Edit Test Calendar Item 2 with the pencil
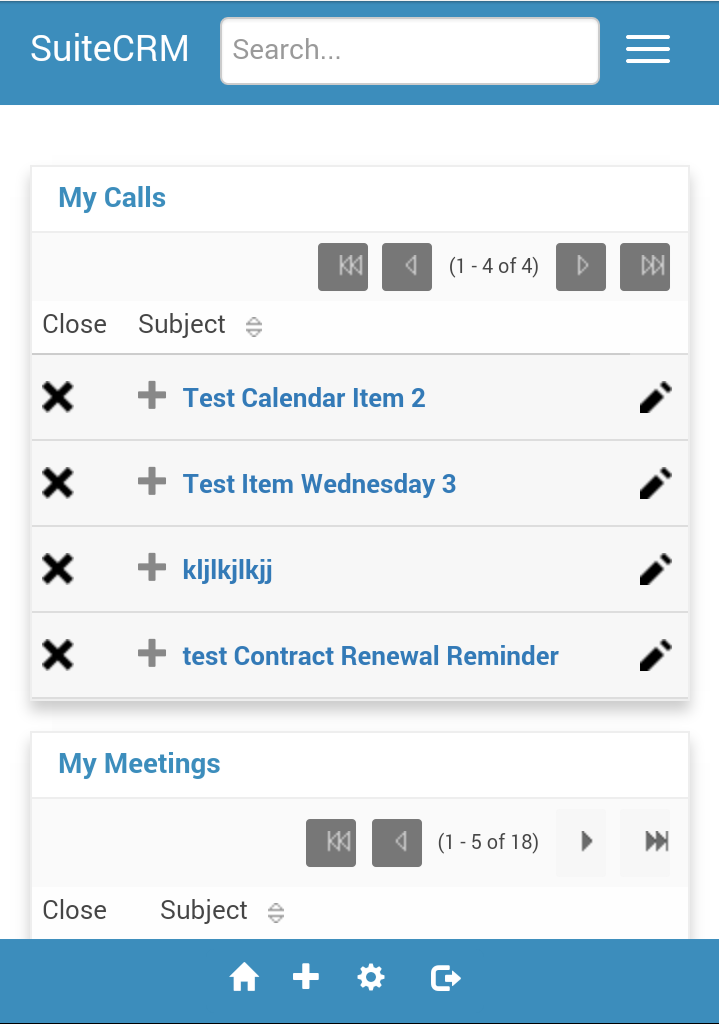719x1024 pixels. click(x=655, y=398)
